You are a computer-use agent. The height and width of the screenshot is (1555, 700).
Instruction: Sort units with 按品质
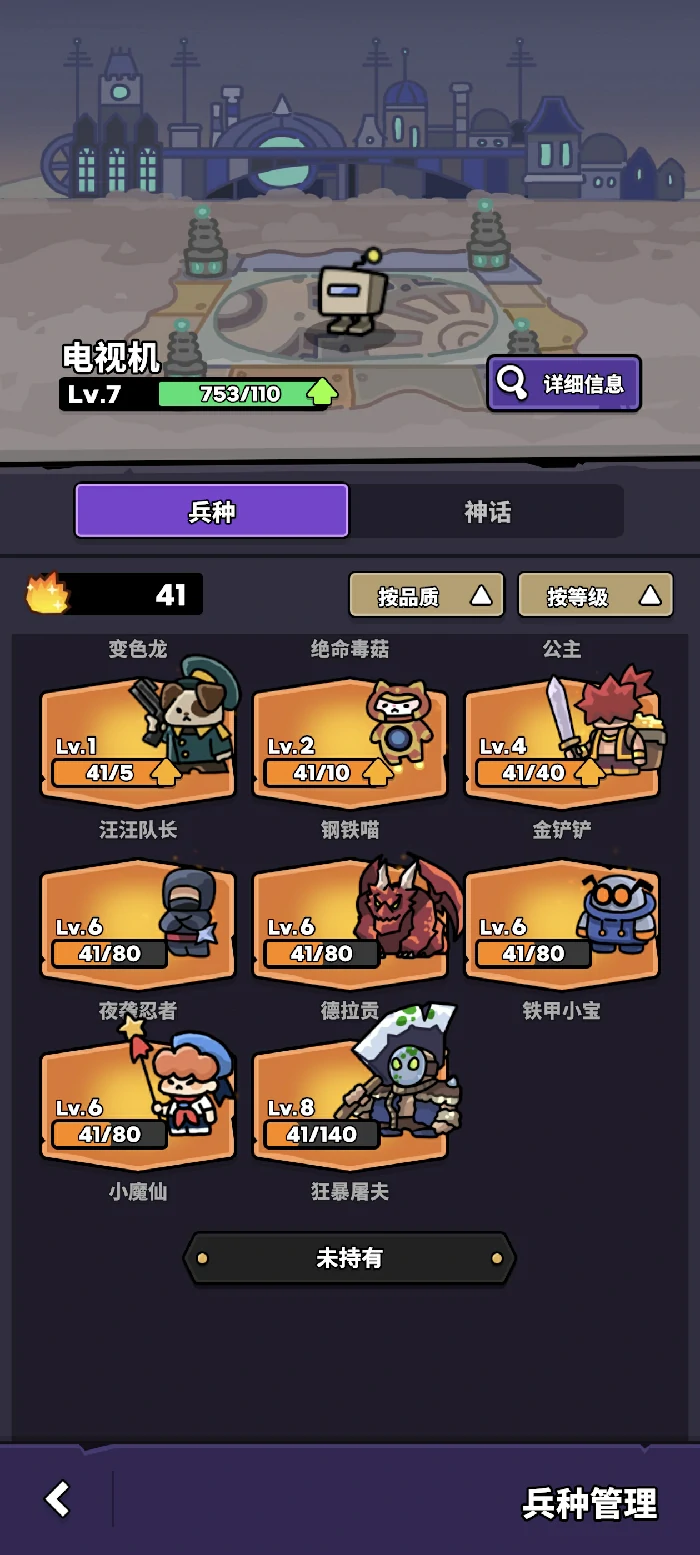click(x=426, y=596)
